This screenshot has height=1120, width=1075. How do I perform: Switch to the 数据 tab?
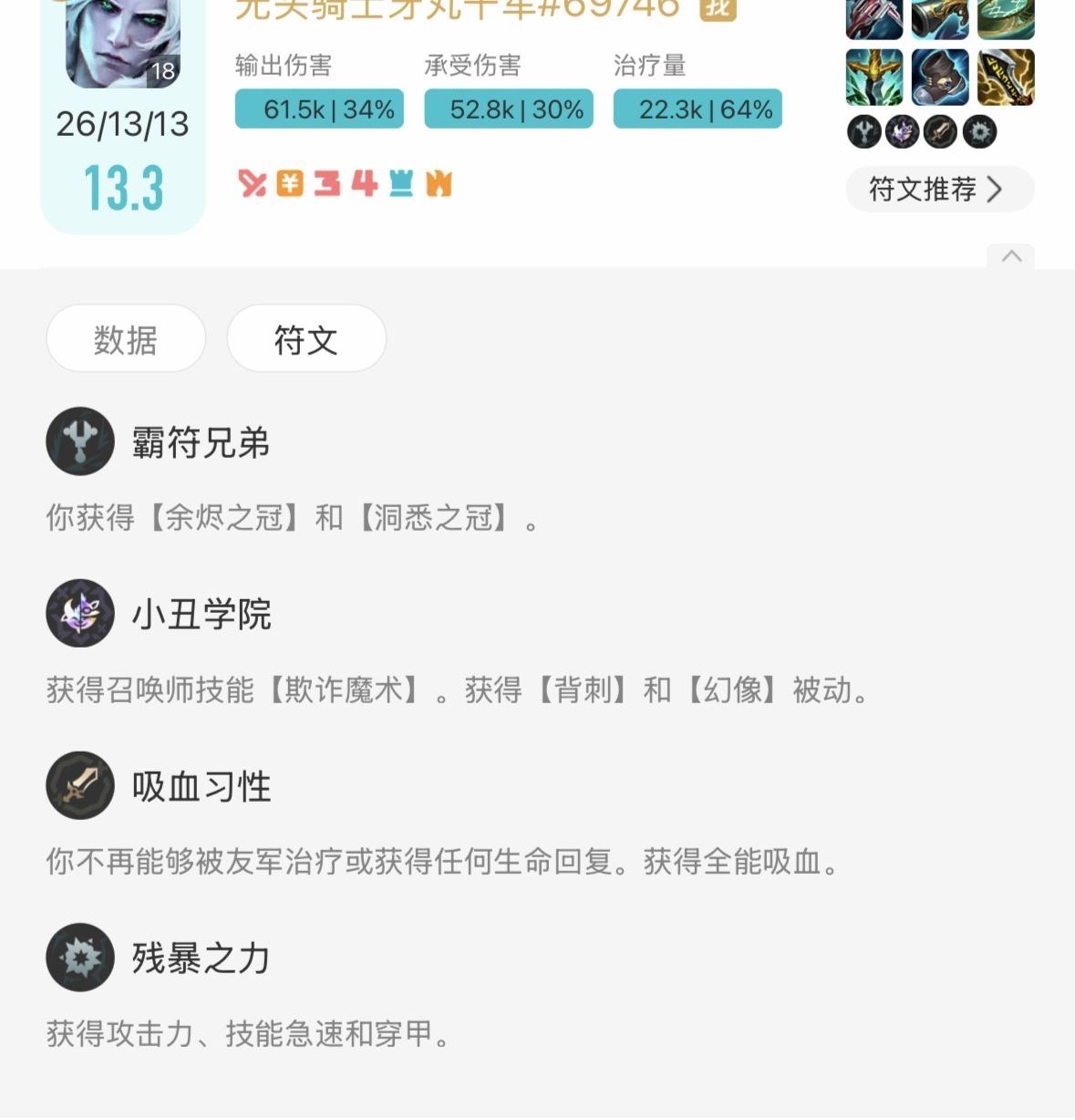coord(126,338)
